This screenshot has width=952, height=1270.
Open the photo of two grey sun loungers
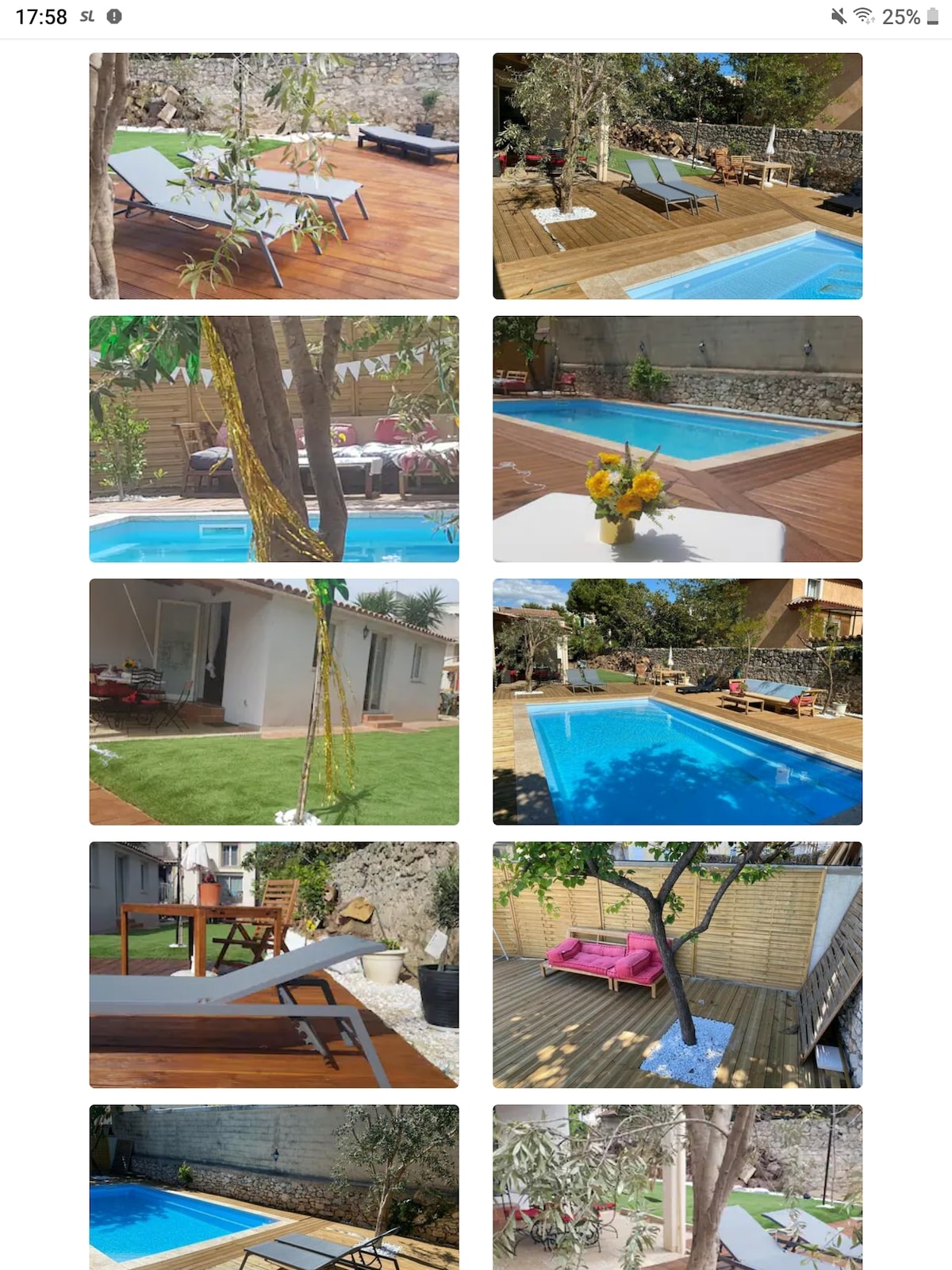pos(274,176)
